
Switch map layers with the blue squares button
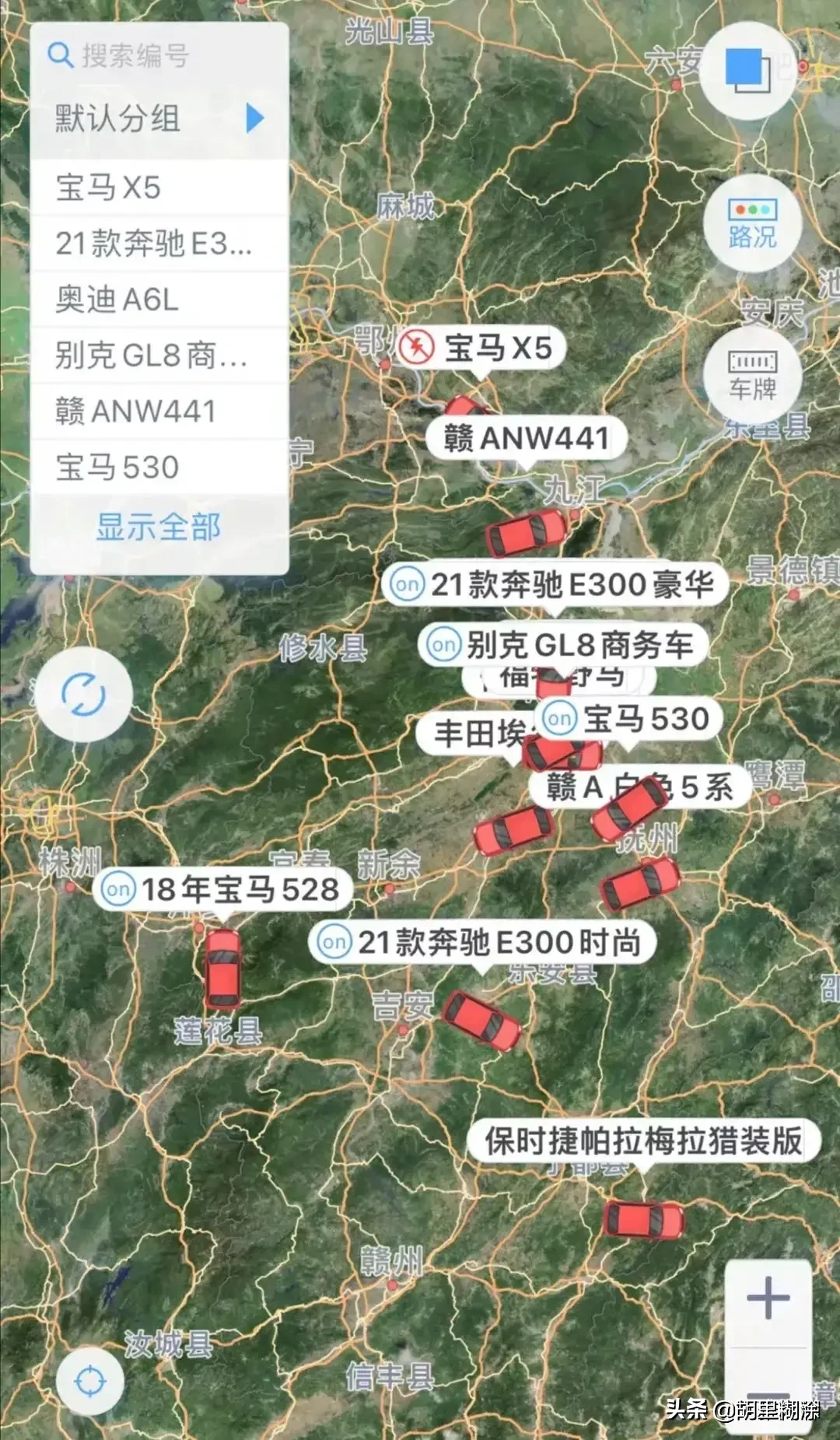(x=747, y=71)
